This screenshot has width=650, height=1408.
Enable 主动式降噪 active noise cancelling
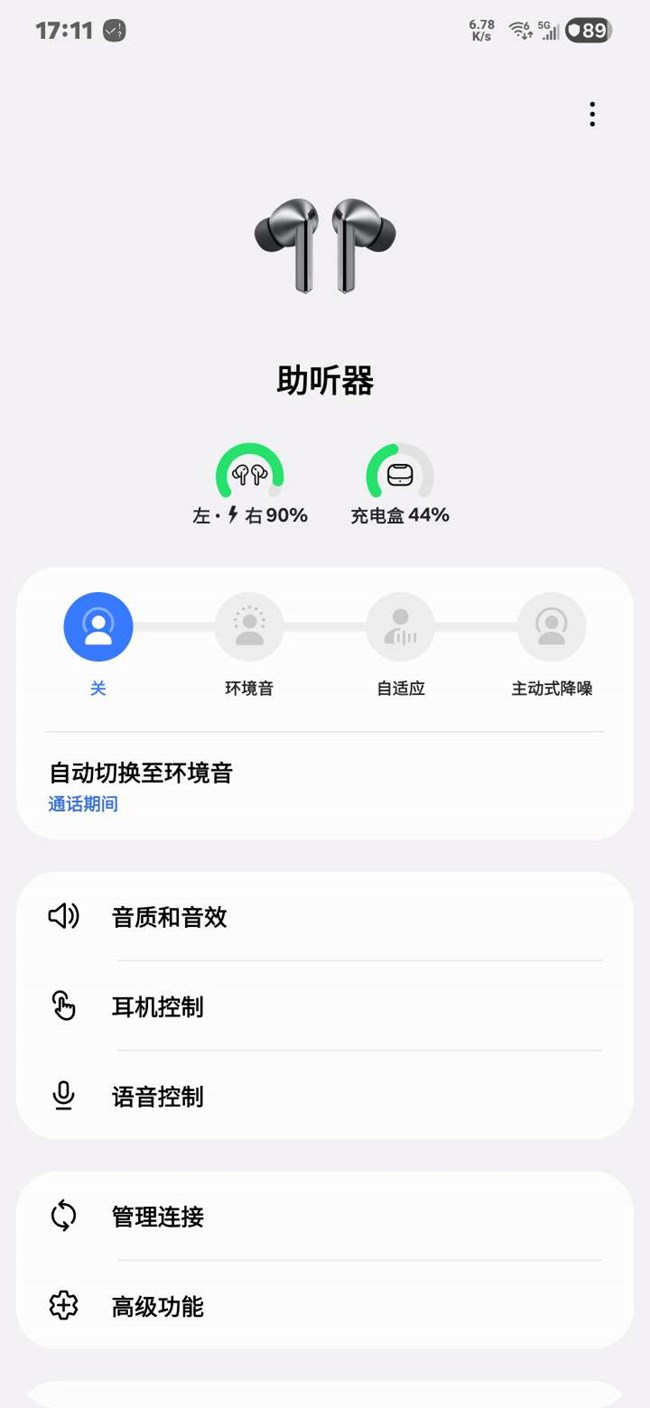coord(551,628)
